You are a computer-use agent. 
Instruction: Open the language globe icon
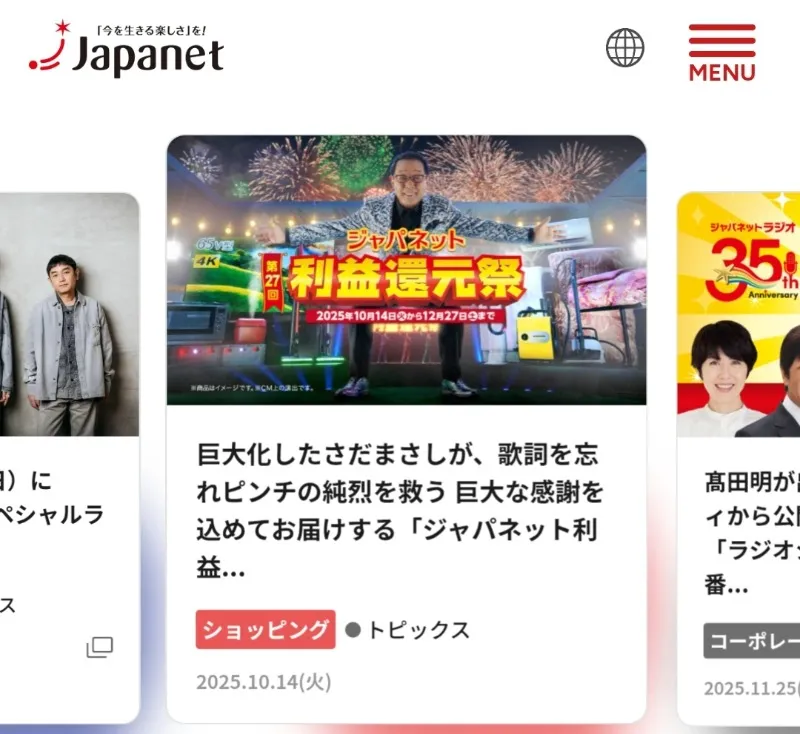click(625, 48)
